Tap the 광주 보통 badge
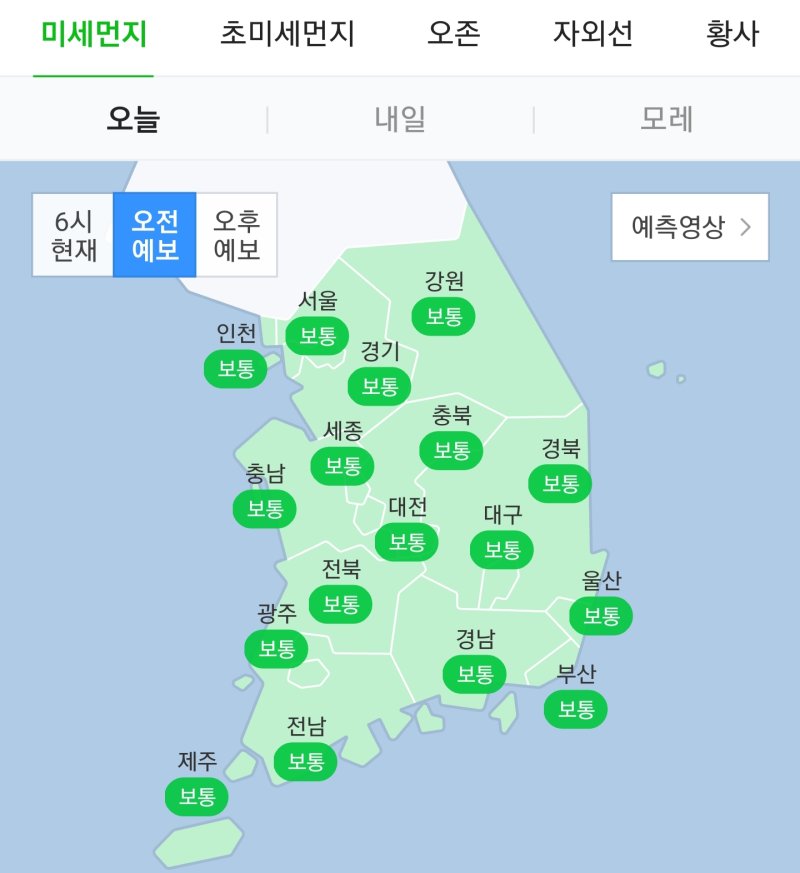800x873 pixels. click(x=276, y=648)
